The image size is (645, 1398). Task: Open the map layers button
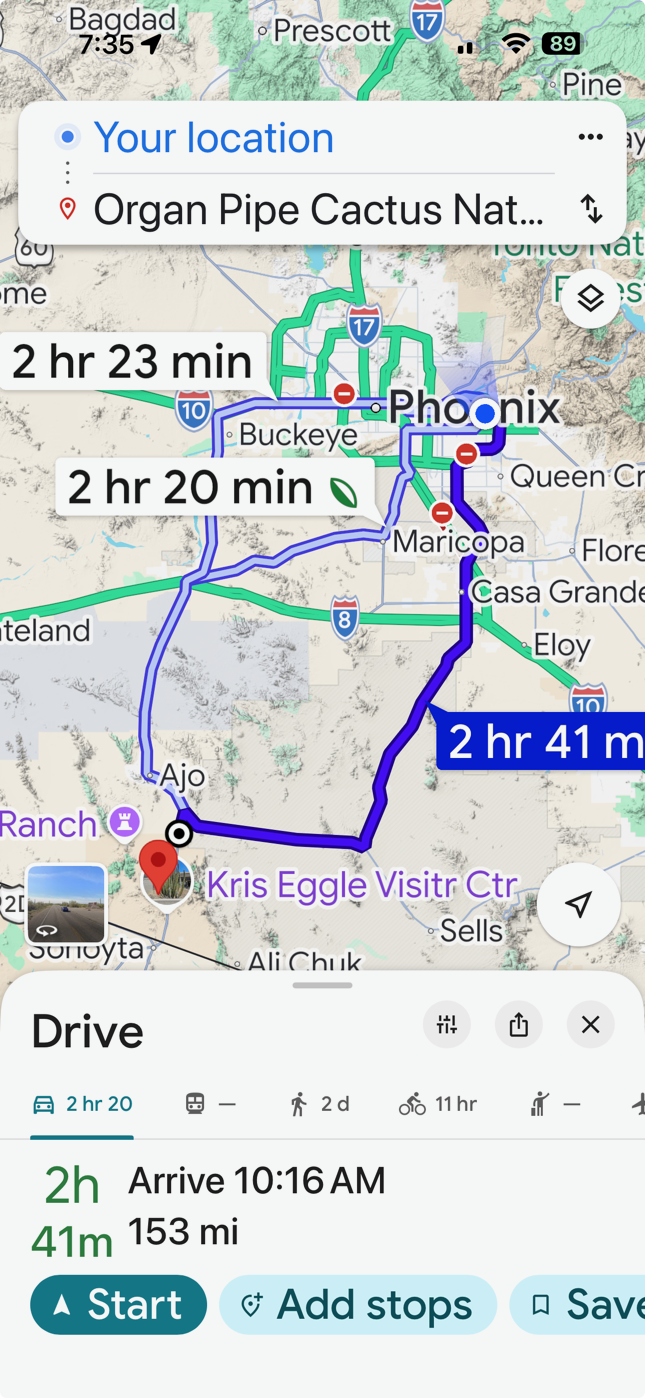pos(590,298)
